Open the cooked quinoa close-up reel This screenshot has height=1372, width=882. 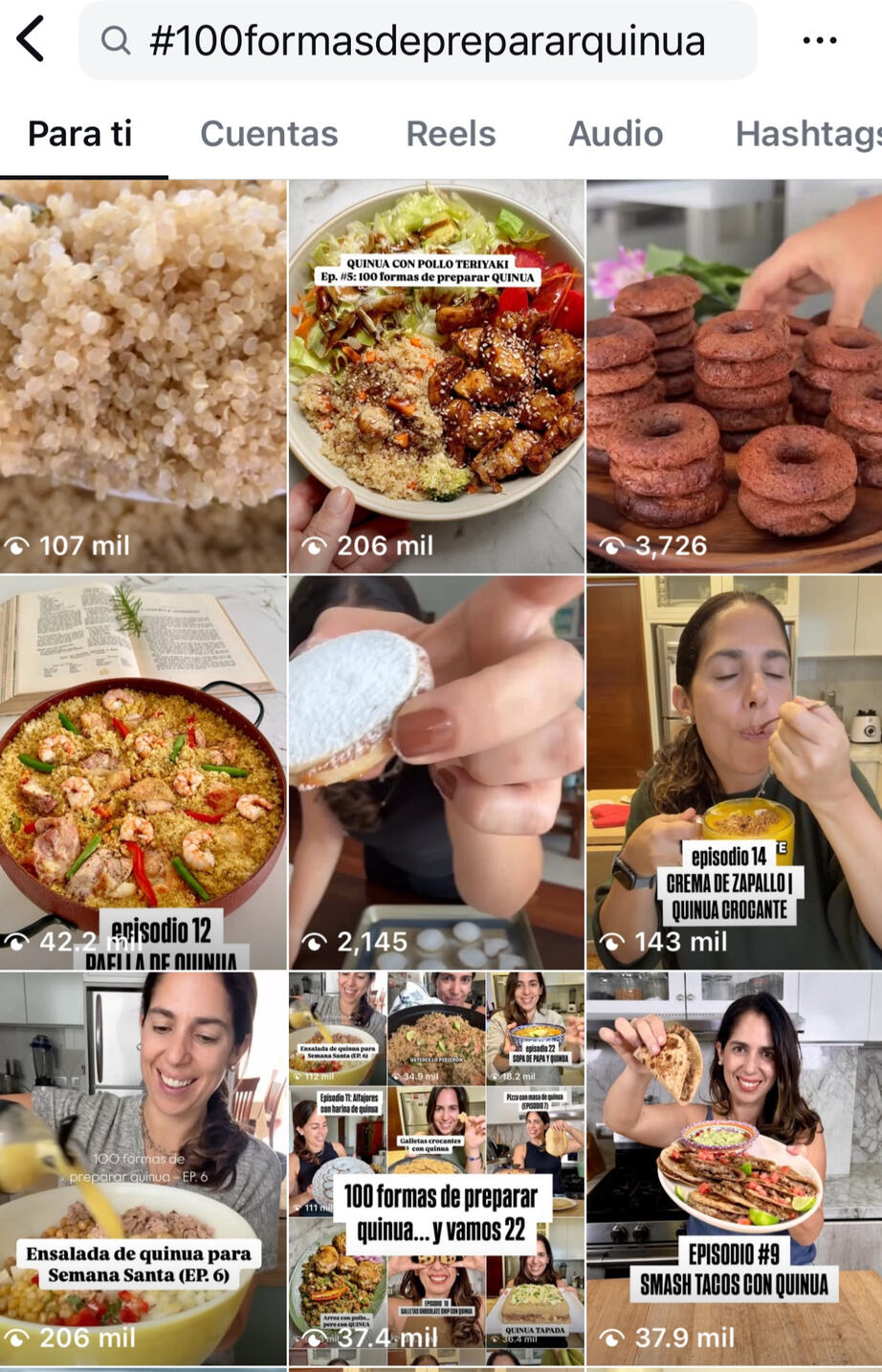click(143, 376)
